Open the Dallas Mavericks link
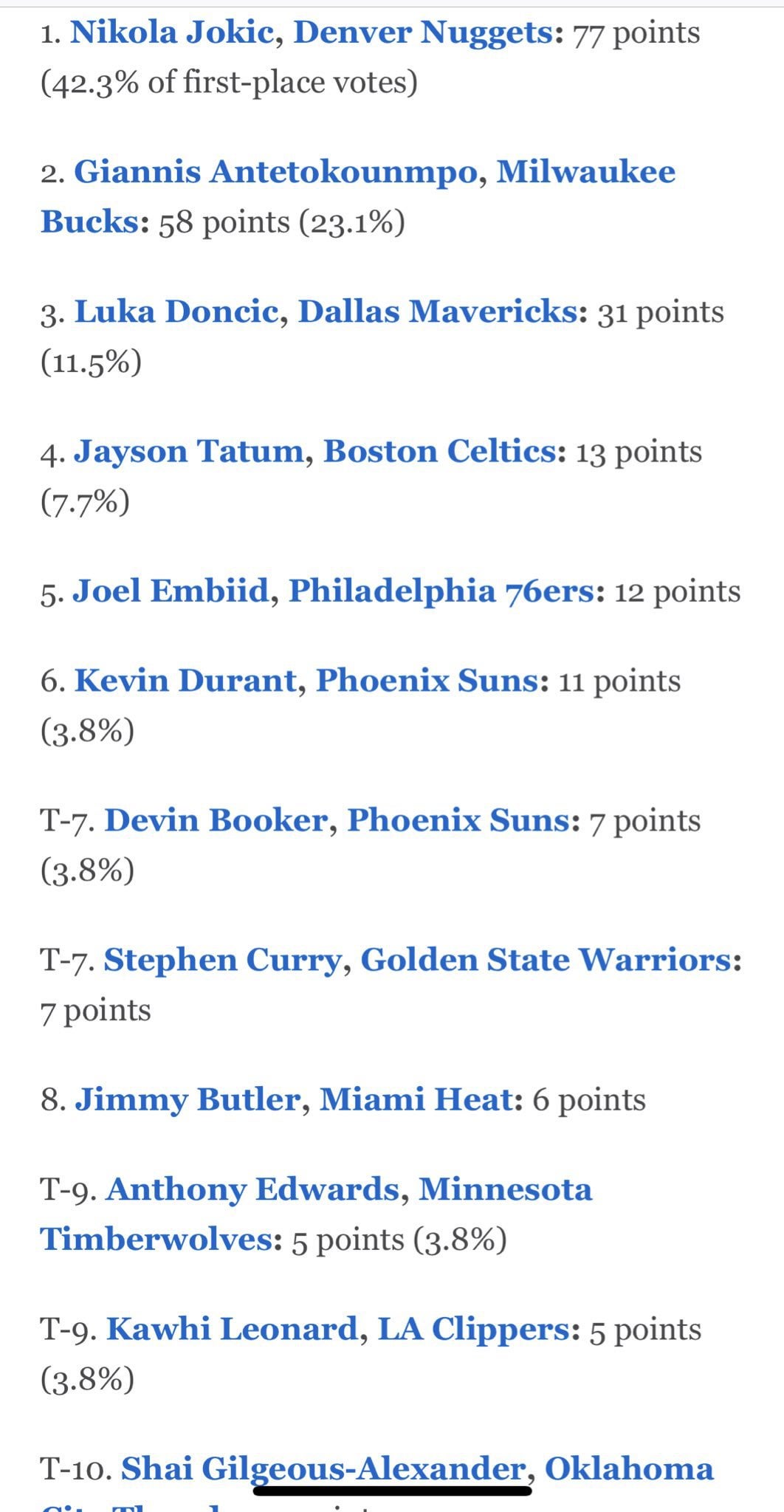The height and width of the screenshot is (1512, 784). point(437,312)
